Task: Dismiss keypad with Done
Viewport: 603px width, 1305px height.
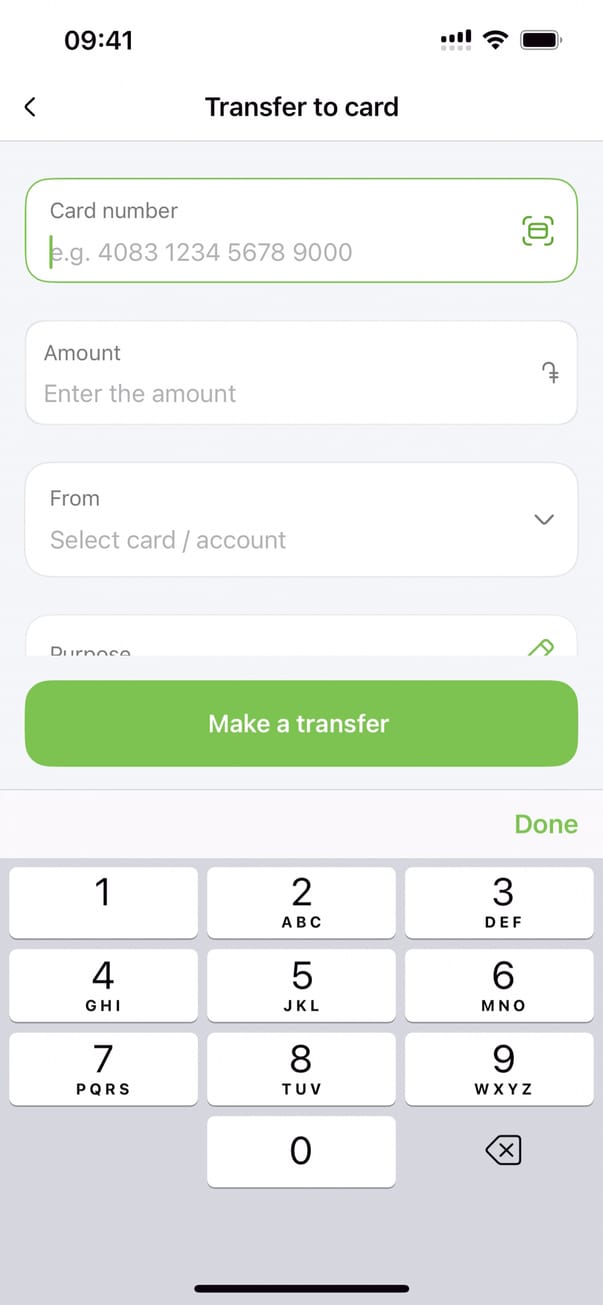Action: [545, 824]
